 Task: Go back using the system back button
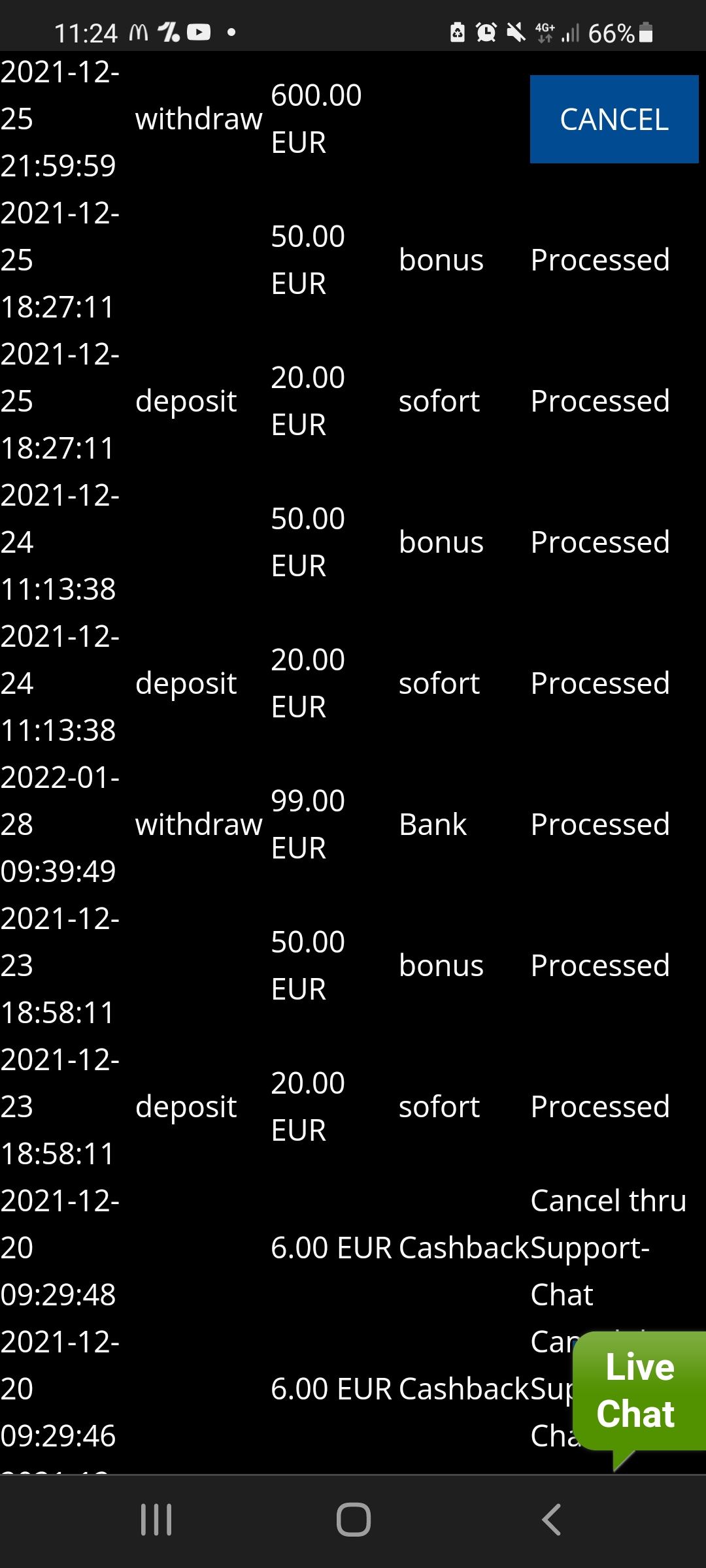(x=551, y=1519)
